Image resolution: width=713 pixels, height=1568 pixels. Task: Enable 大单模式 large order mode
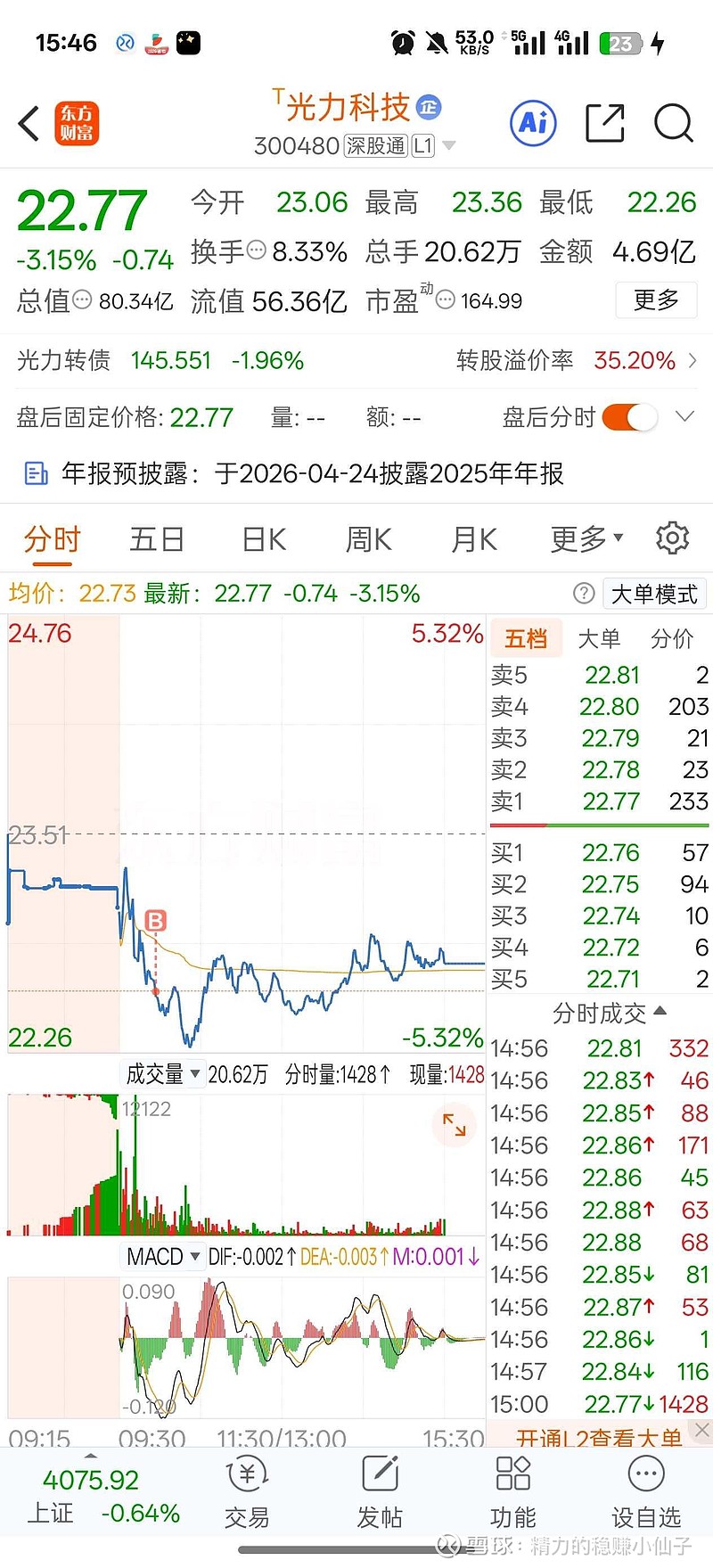pos(654,594)
